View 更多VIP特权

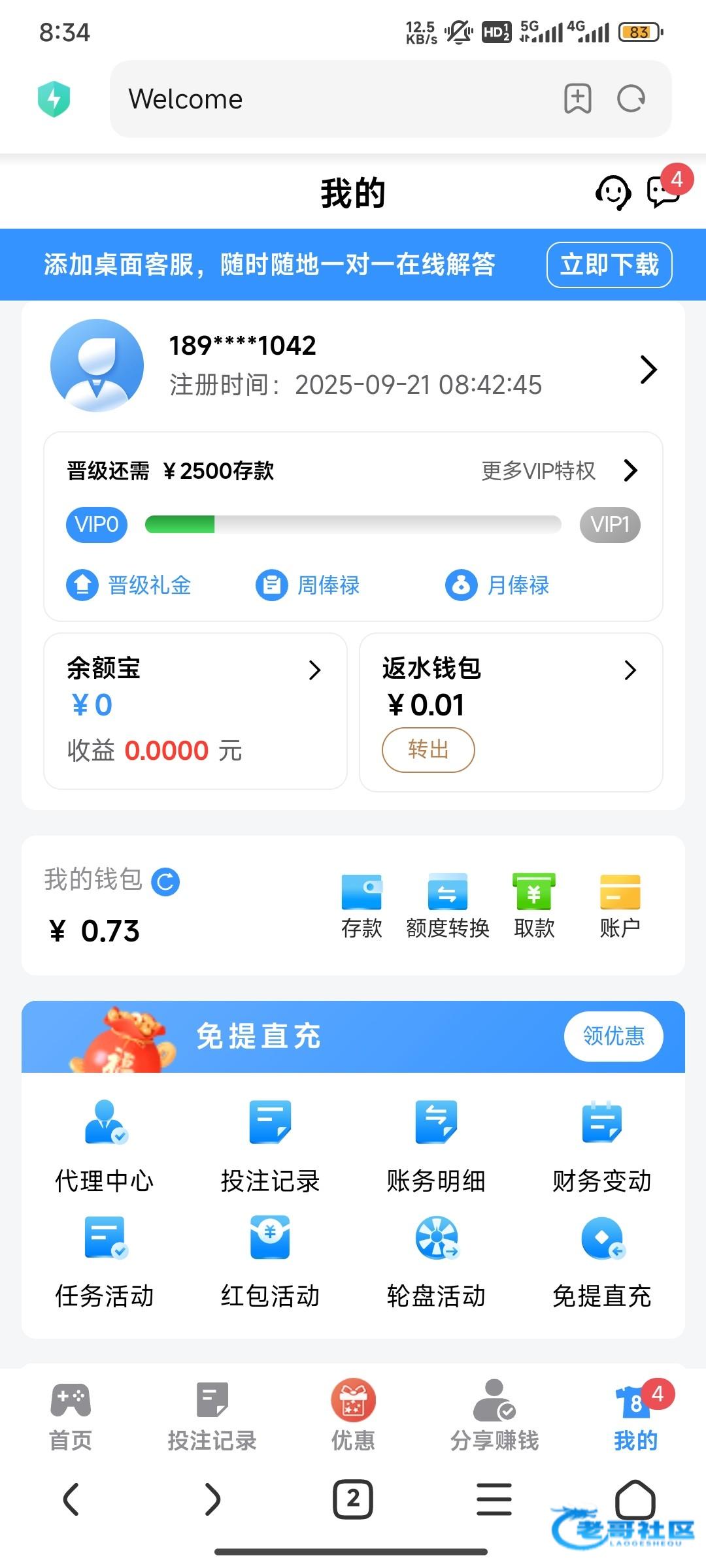point(559,470)
